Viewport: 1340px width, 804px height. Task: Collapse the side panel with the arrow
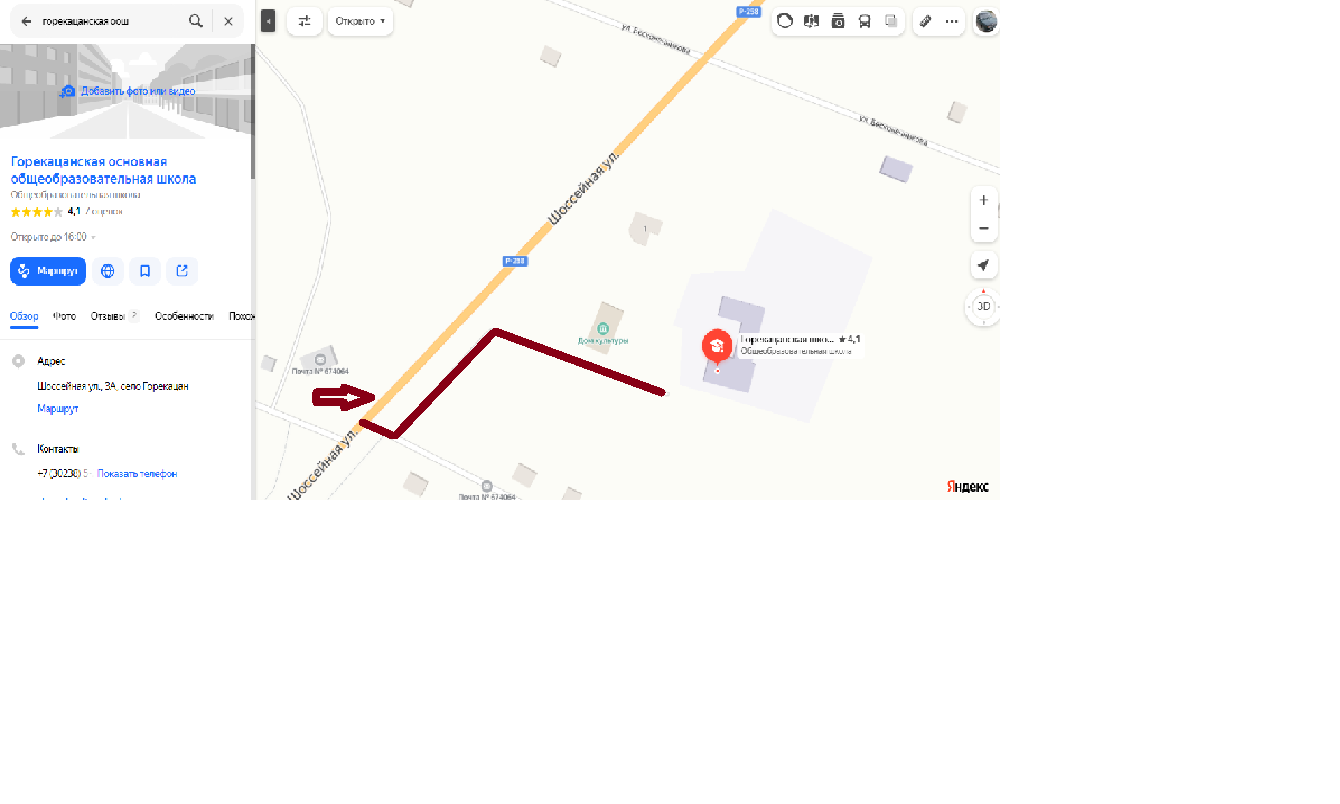point(268,21)
